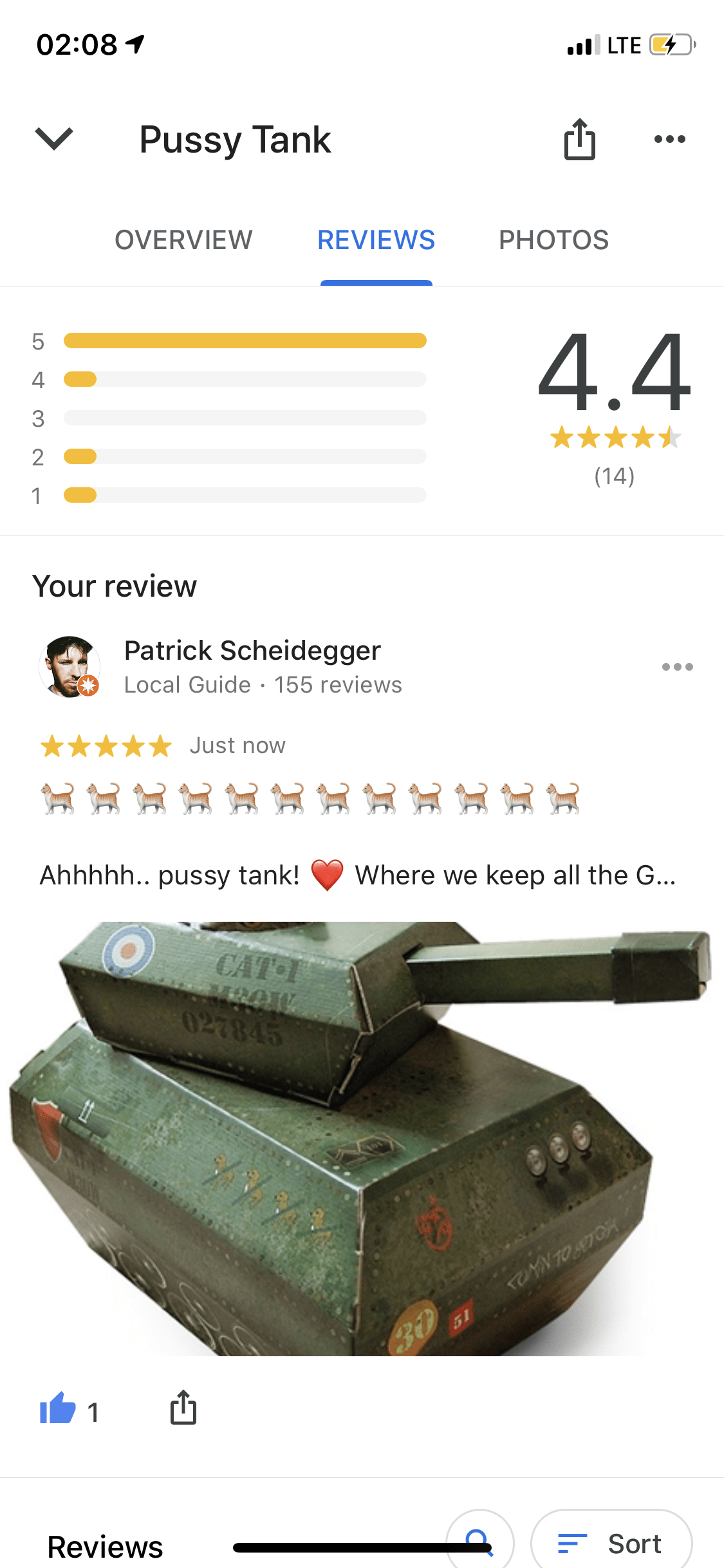
Task: Open the top-right overflow menu
Action: (x=669, y=139)
